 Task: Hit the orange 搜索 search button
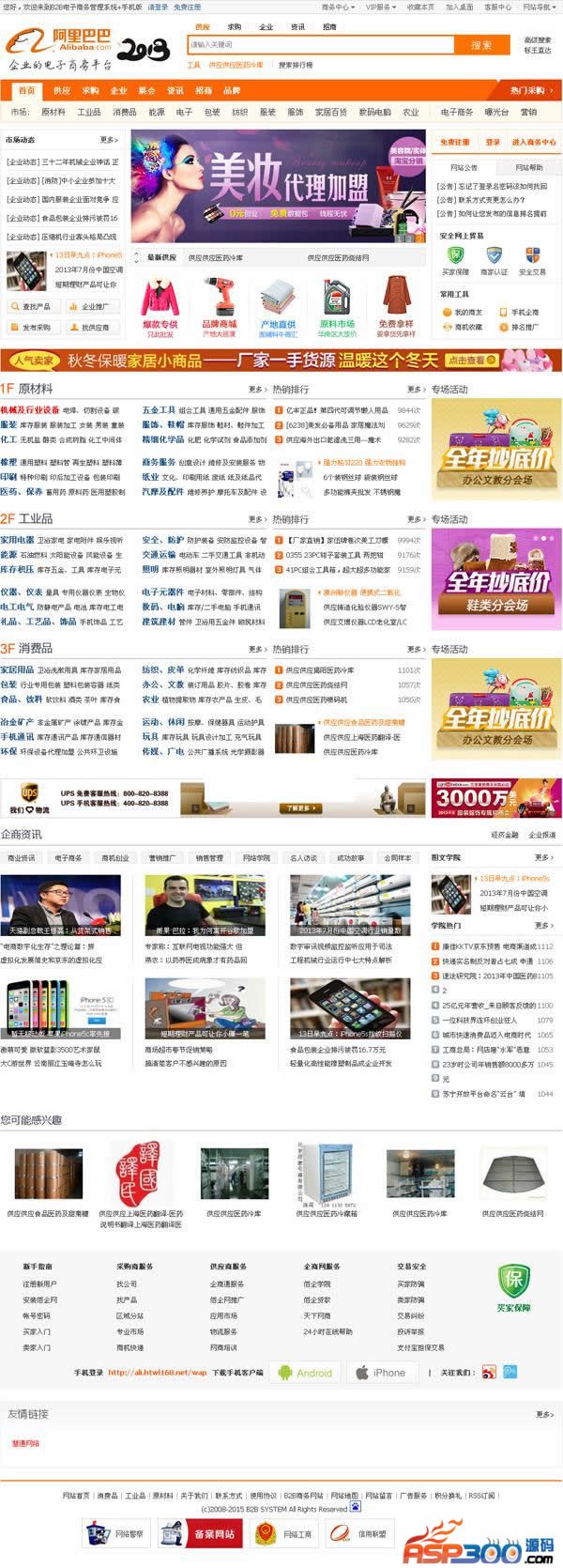(481, 44)
